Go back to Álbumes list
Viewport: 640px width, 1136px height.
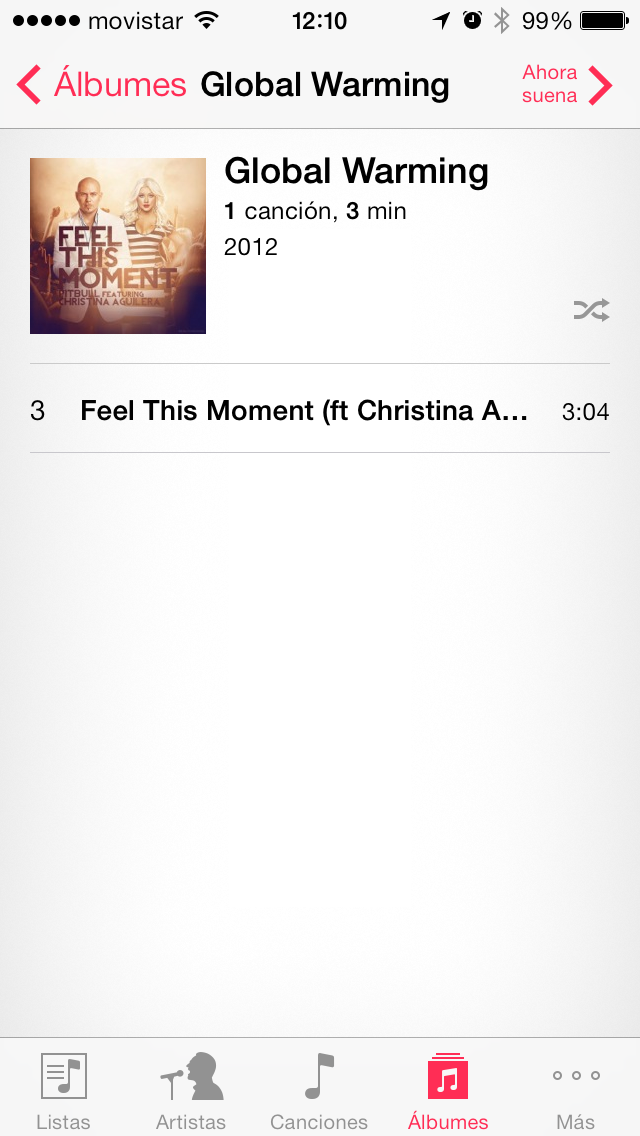point(100,85)
